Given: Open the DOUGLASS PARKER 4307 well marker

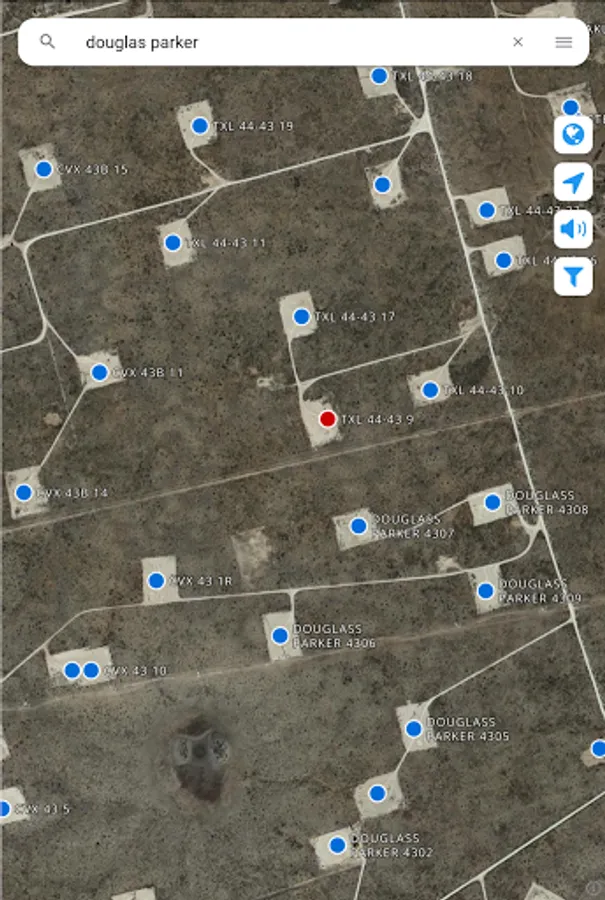Looking at the screenshot, I should (359, 526).
